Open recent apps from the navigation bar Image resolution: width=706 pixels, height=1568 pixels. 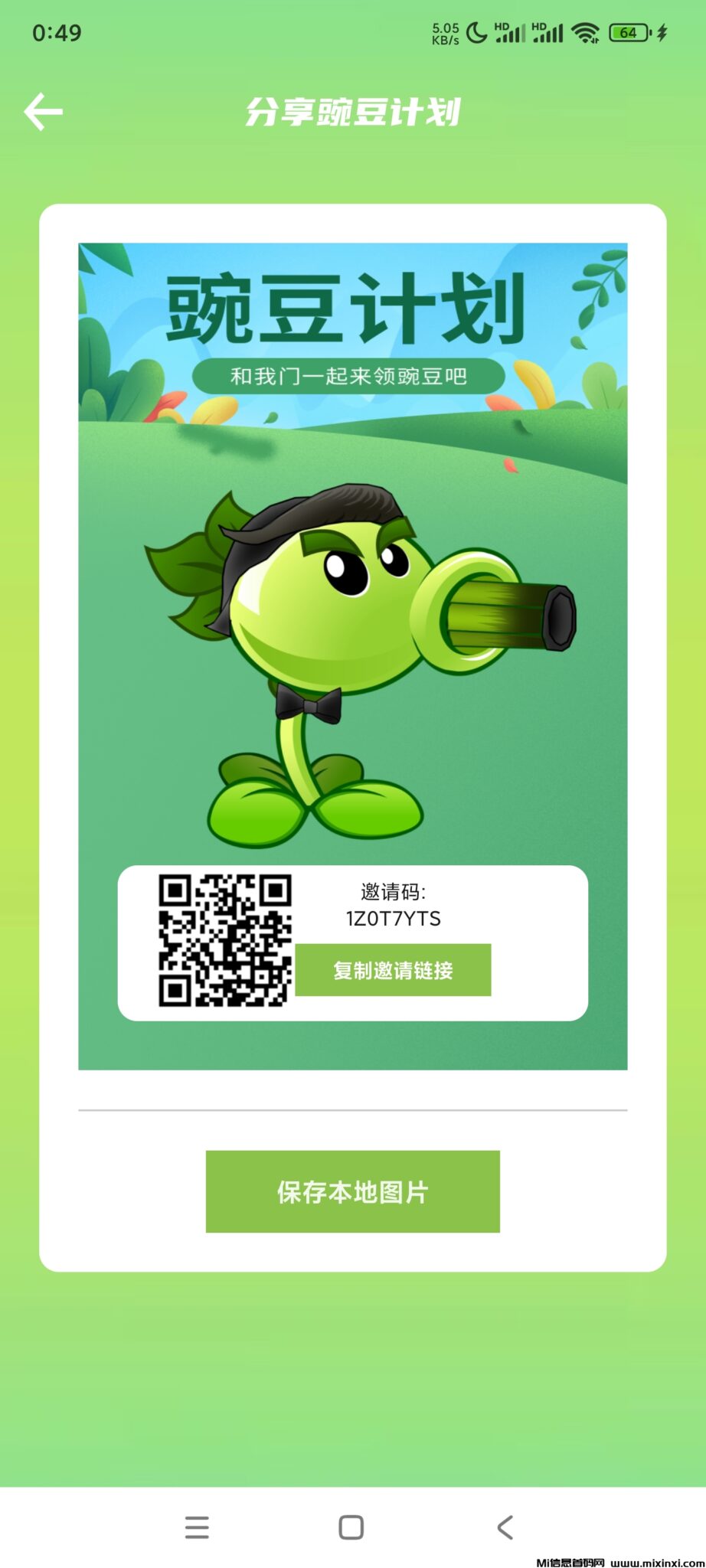click(197, 1527)
